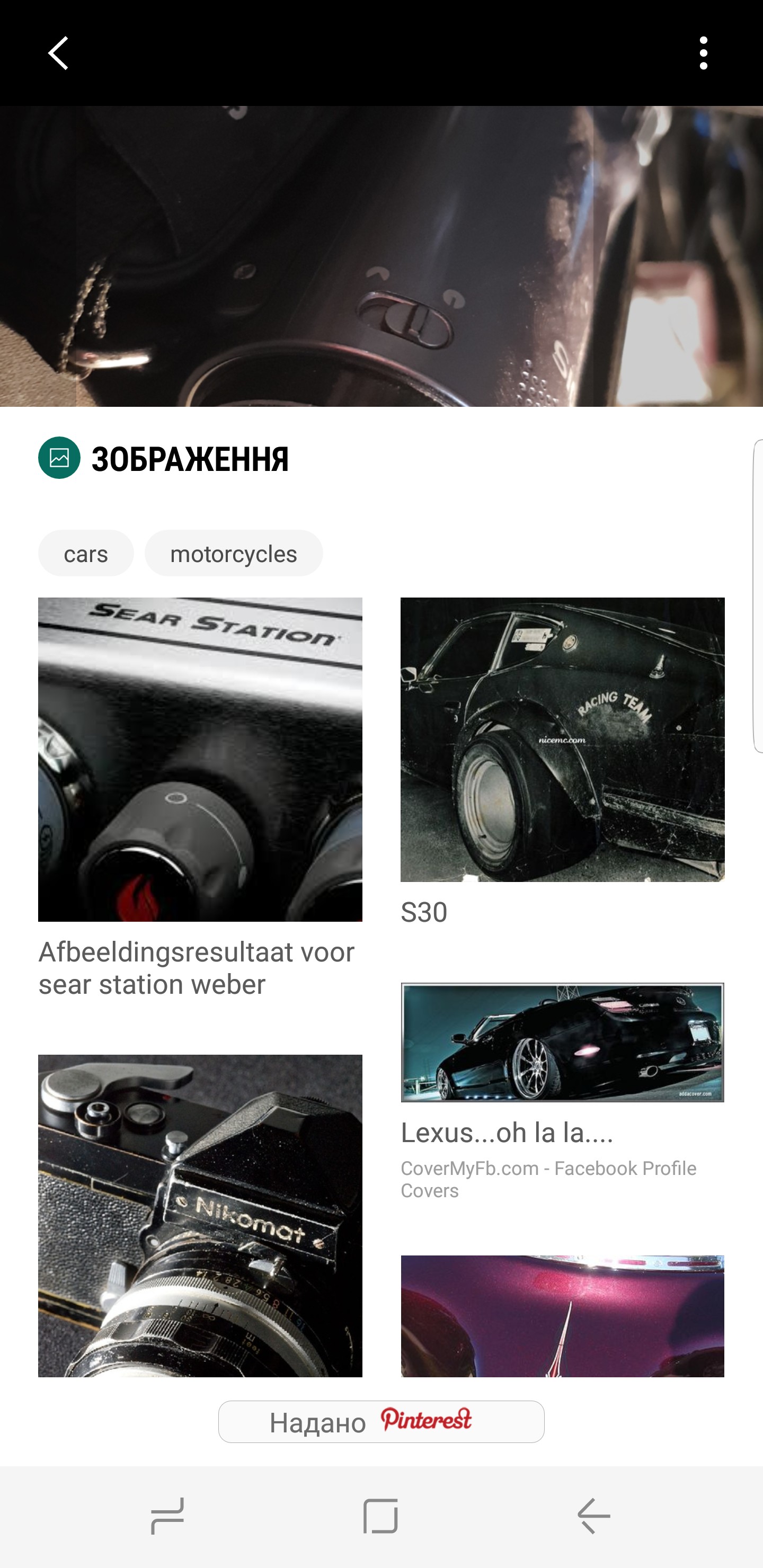763x1568 pixels.
Task: Open the Nikomat camera image
Action: pos(200,1215)
